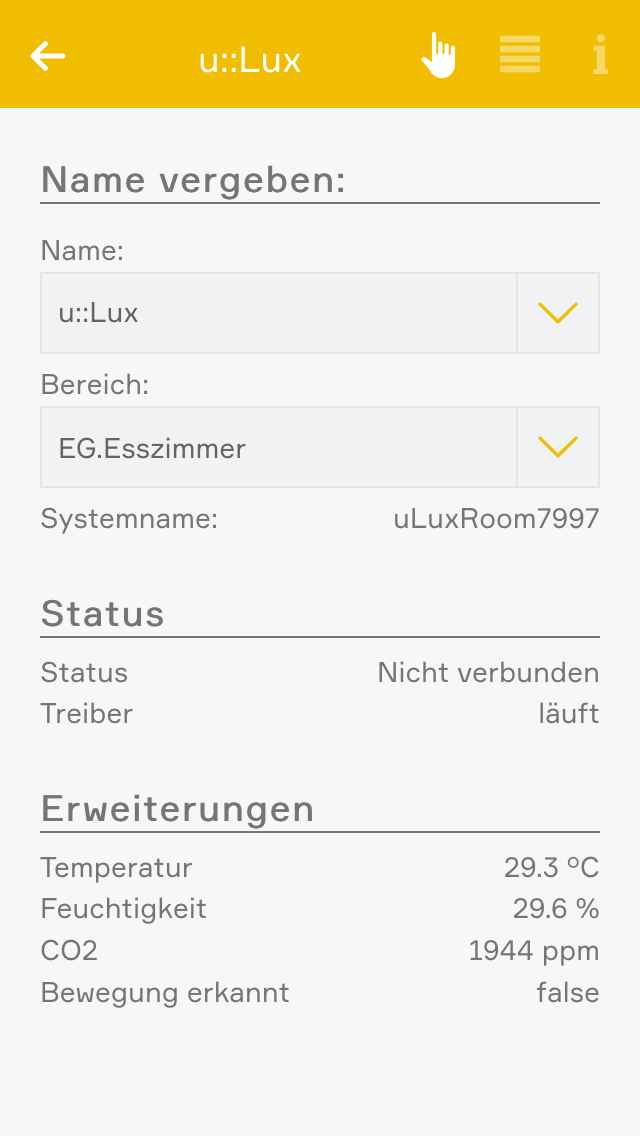Expand the Name dropdown chevron

pyautogui.click(x=558, y=313)
